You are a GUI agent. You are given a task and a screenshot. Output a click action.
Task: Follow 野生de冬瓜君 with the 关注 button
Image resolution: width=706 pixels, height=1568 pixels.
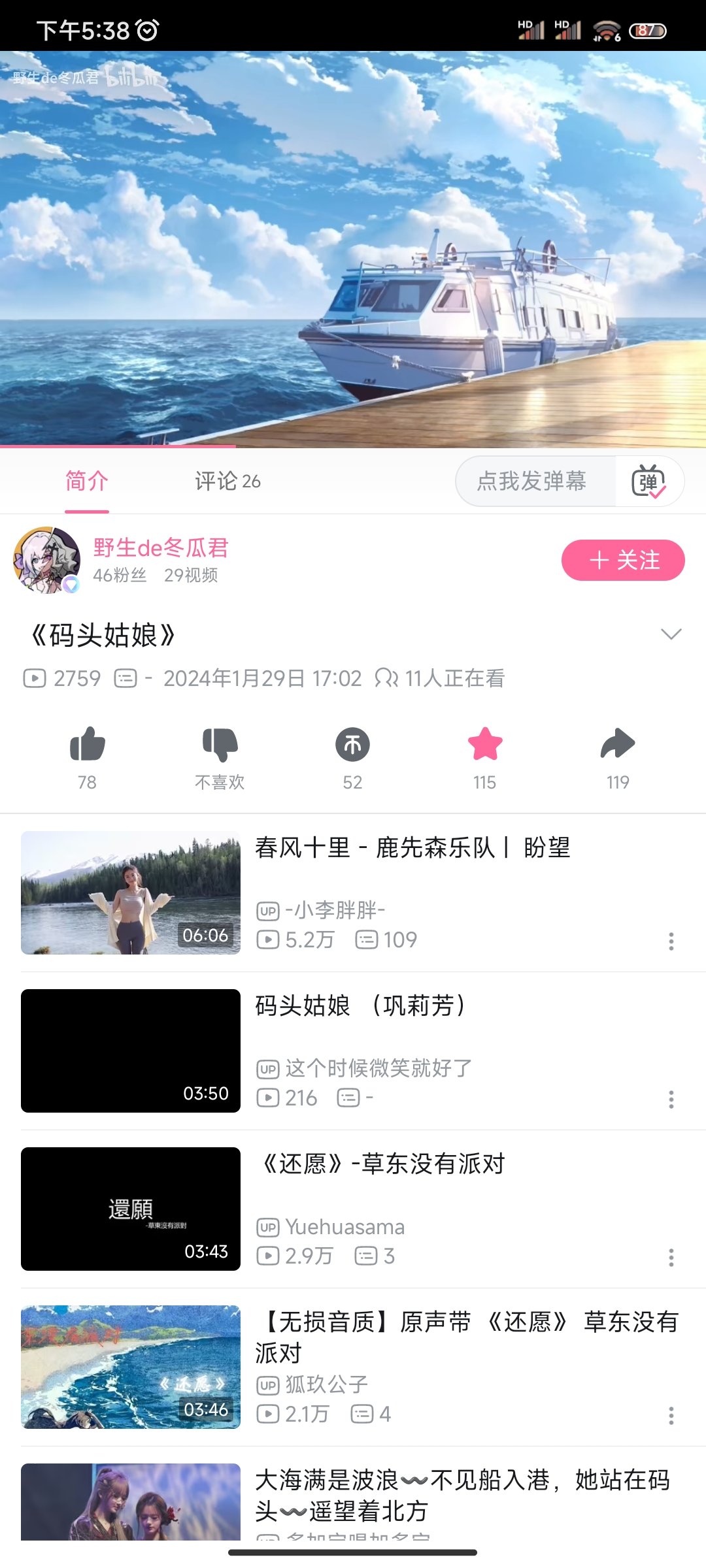point(622,560)
